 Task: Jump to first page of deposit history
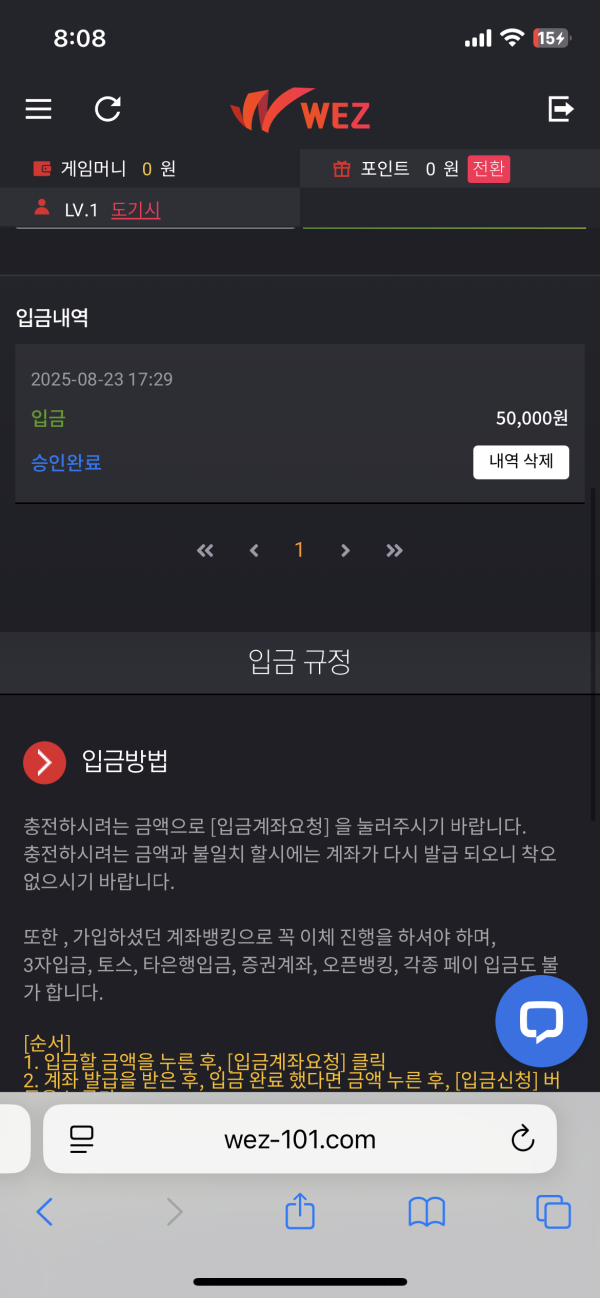205,550
